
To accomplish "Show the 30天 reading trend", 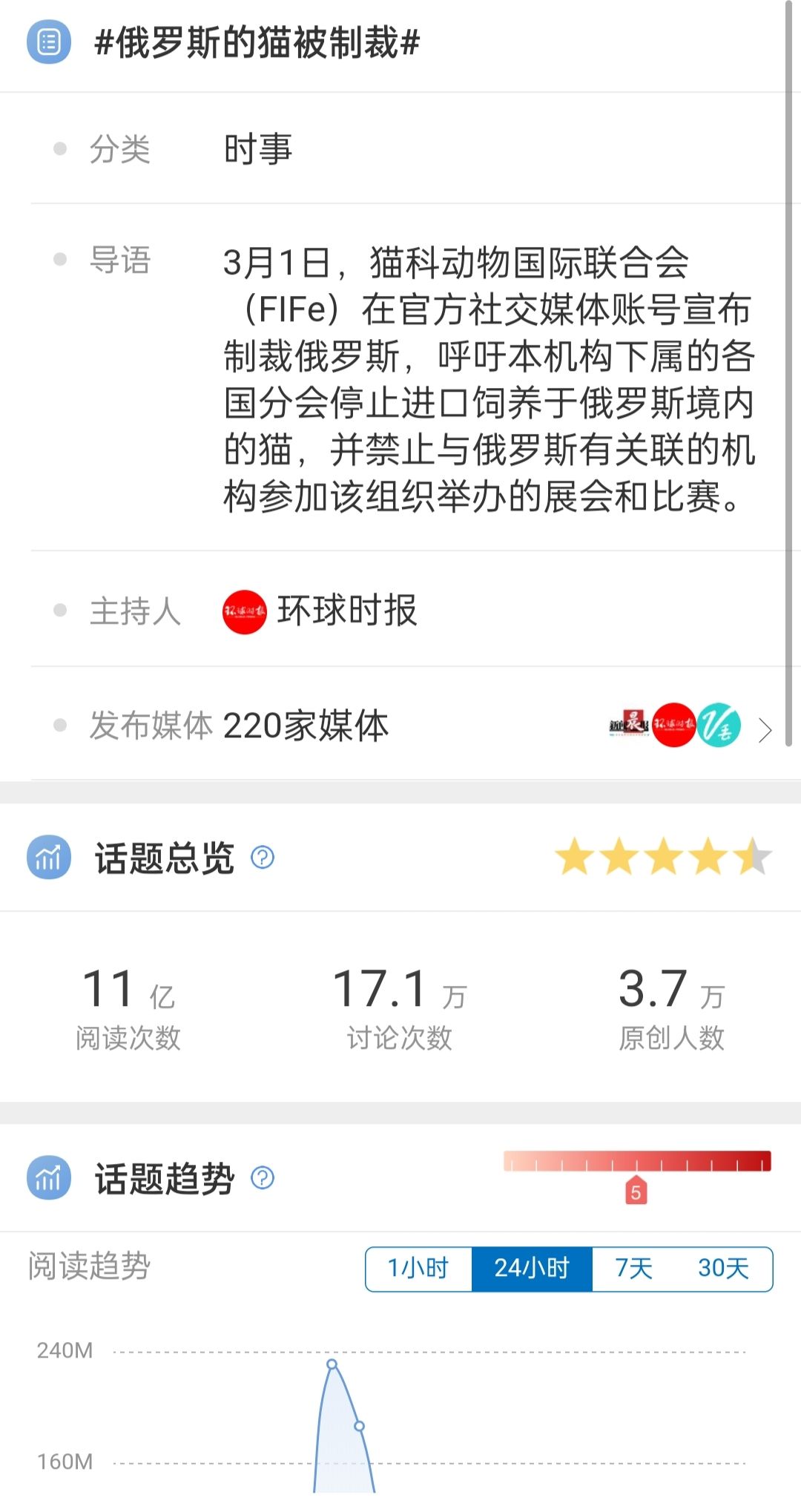I will [723, 1269].
